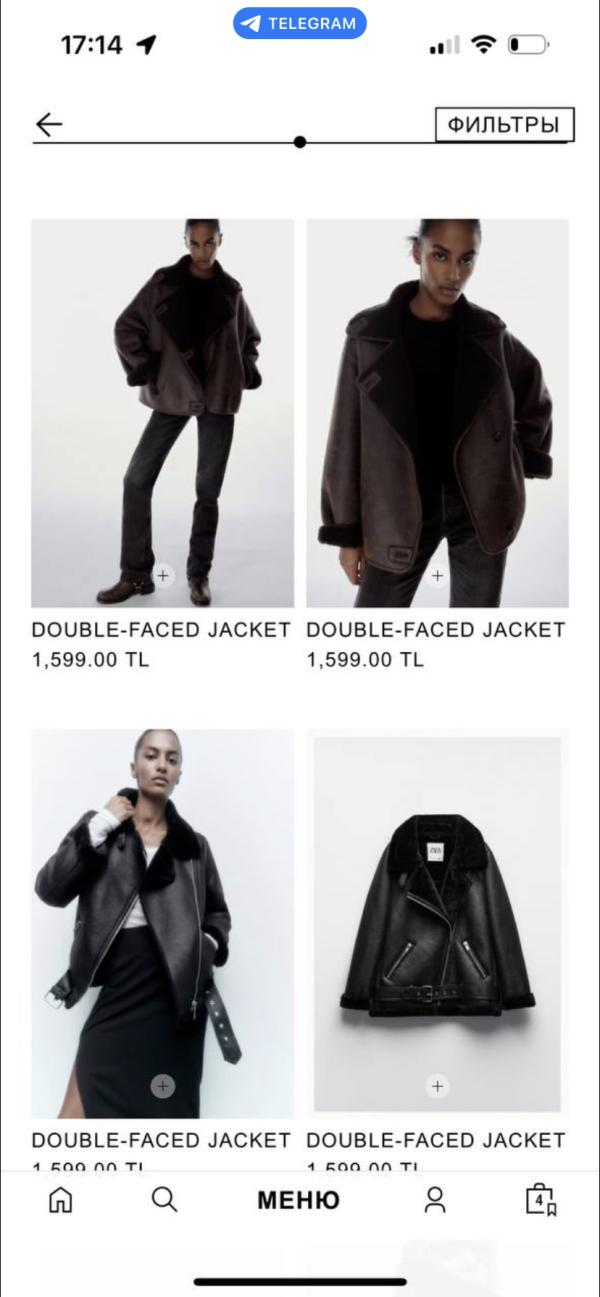The height and width of the screenshot is (1297, 600).
Task: Open search from the bottom bar
Action: tap(164, 1199)
